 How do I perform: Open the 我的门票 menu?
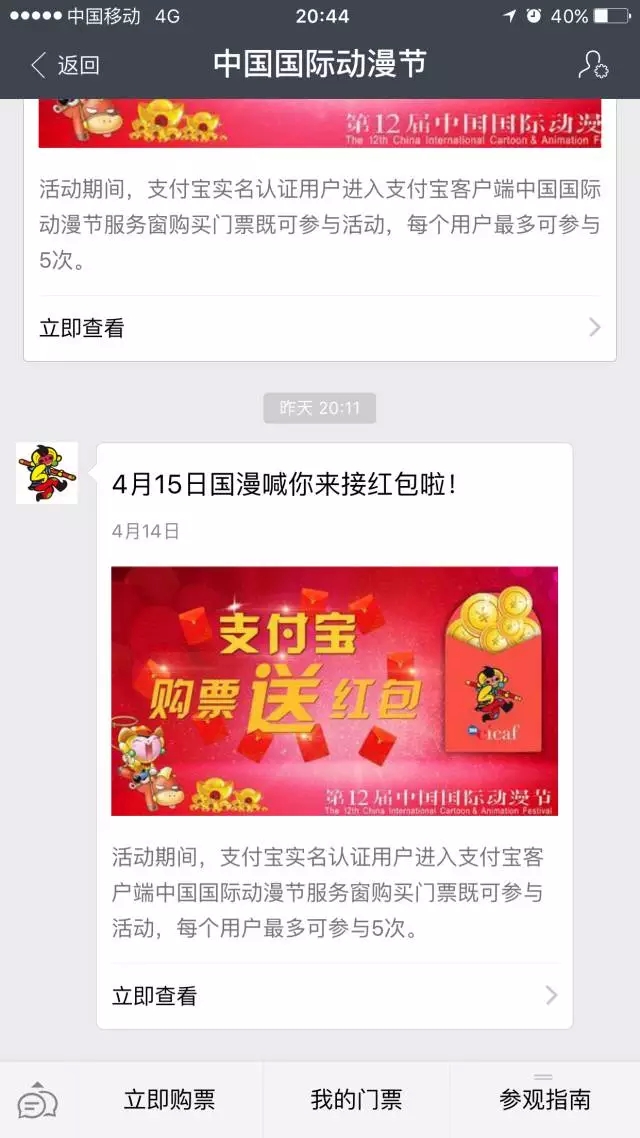tap(356, 1100)
